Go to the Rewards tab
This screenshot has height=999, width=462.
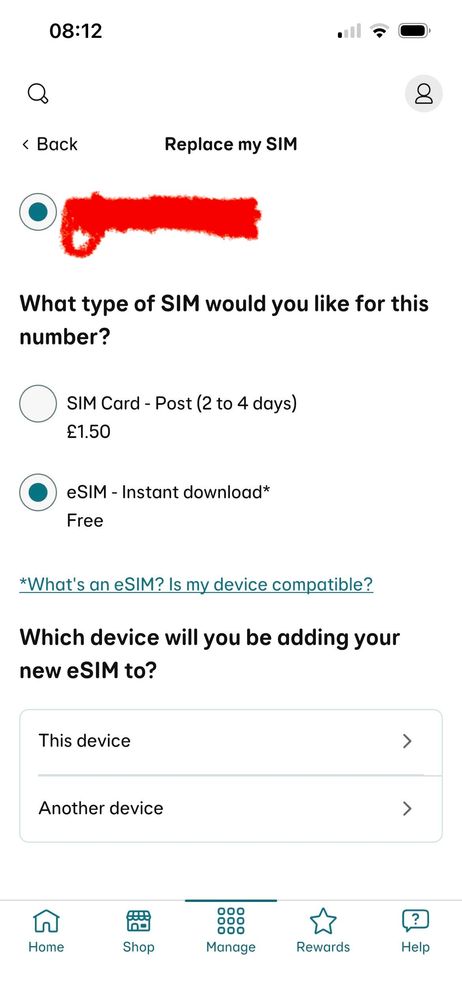click(x=323, y=932)
